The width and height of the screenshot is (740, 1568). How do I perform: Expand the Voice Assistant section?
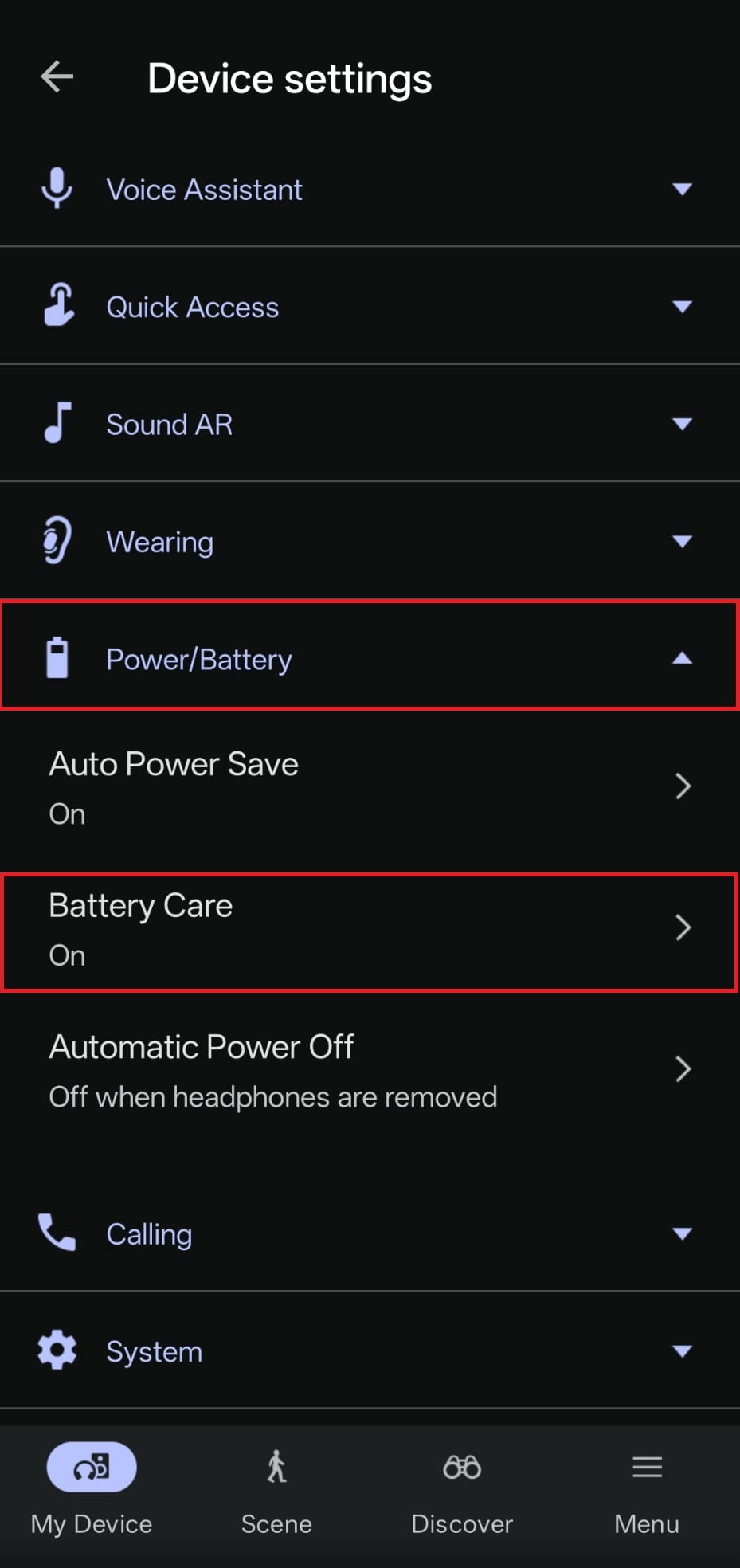click(370, 190)
